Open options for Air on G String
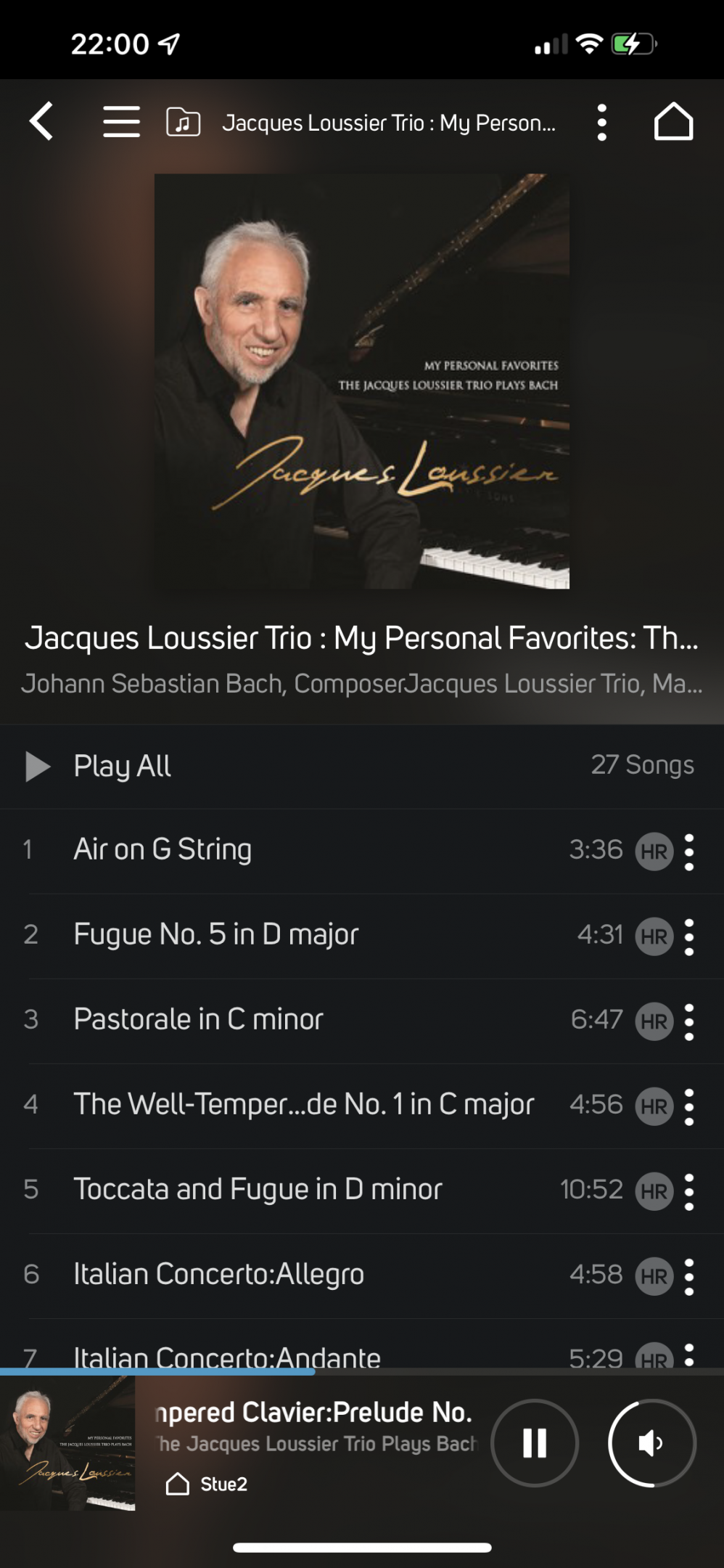Screen dimensions: 724x1568 point(689,852)
